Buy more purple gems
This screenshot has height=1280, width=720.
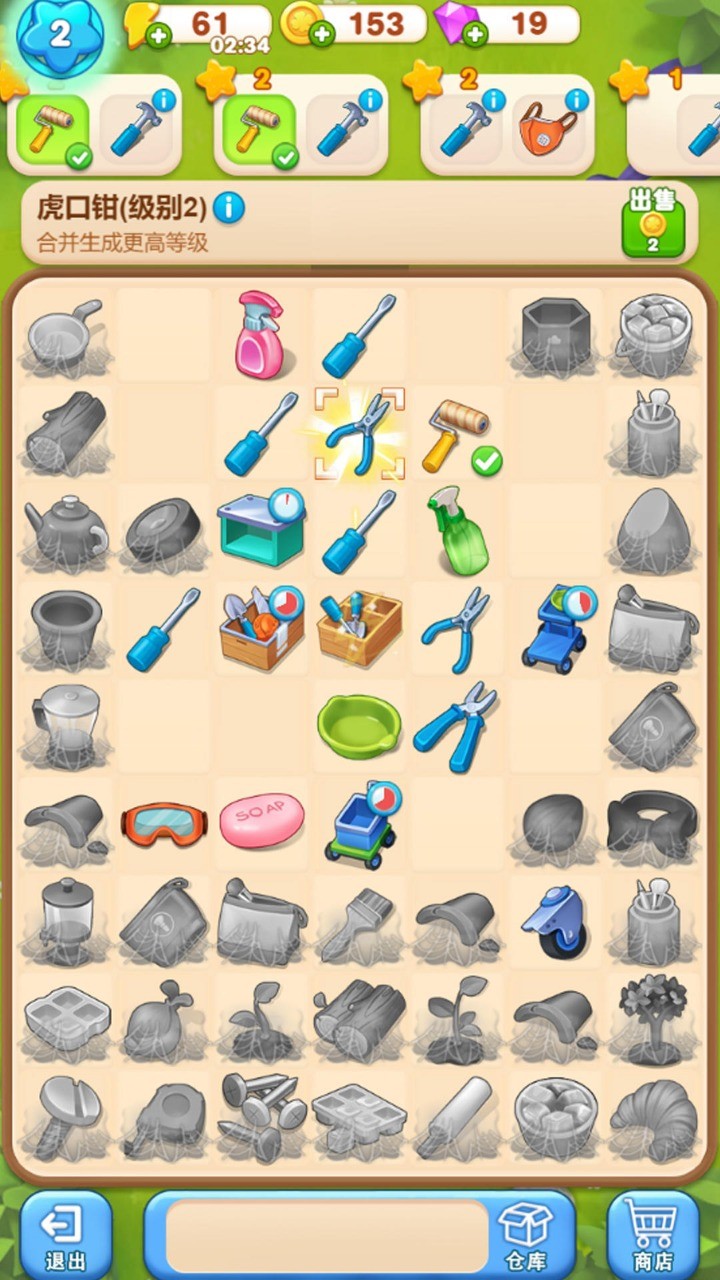[475, 35]
